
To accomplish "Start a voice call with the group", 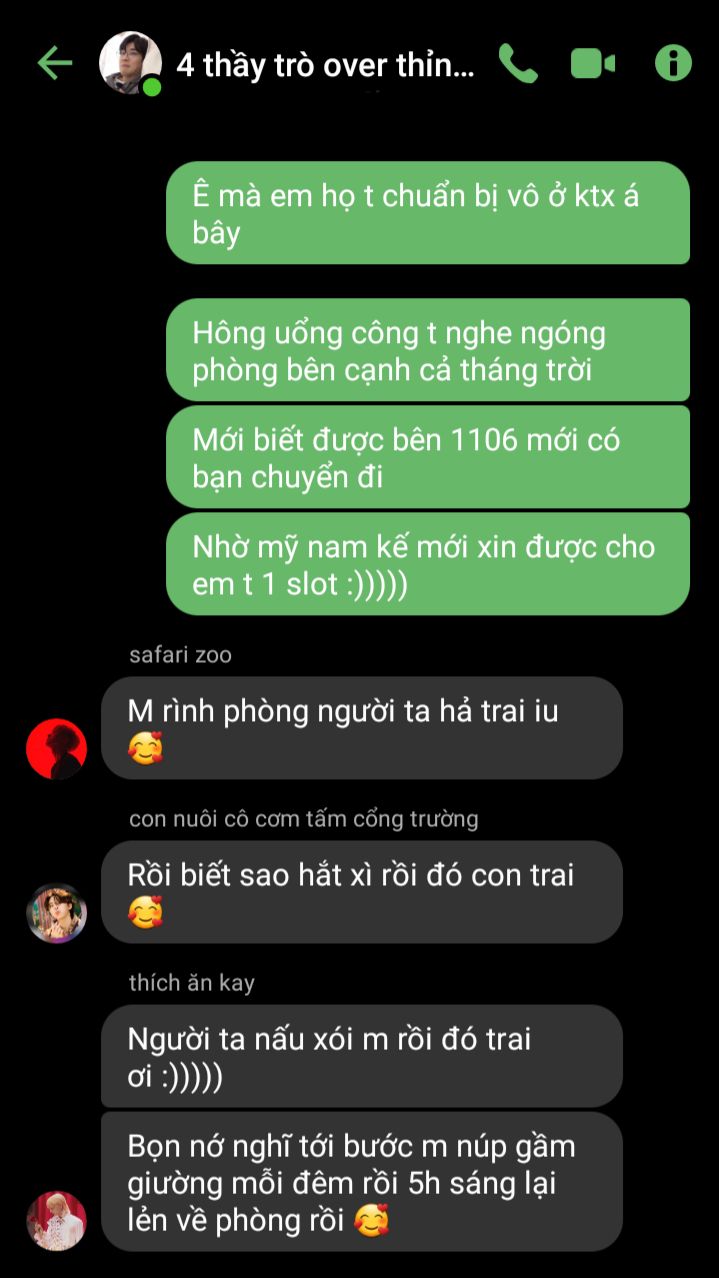I will [x=518, y=64].
